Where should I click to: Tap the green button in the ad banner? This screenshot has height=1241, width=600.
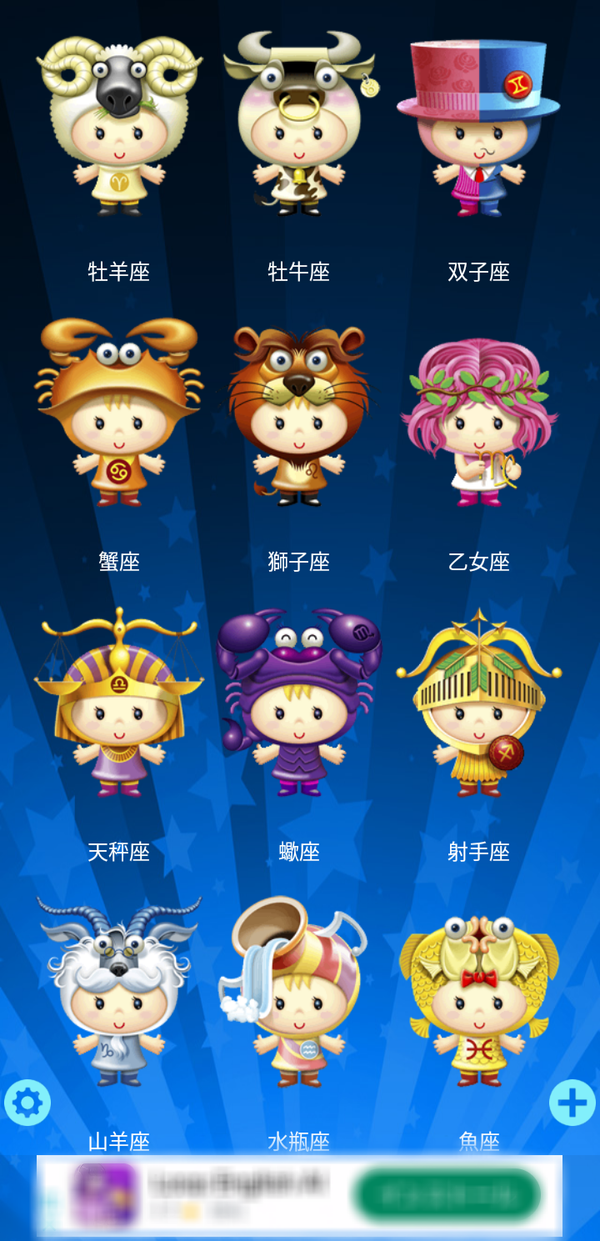tap(448, 1195)
